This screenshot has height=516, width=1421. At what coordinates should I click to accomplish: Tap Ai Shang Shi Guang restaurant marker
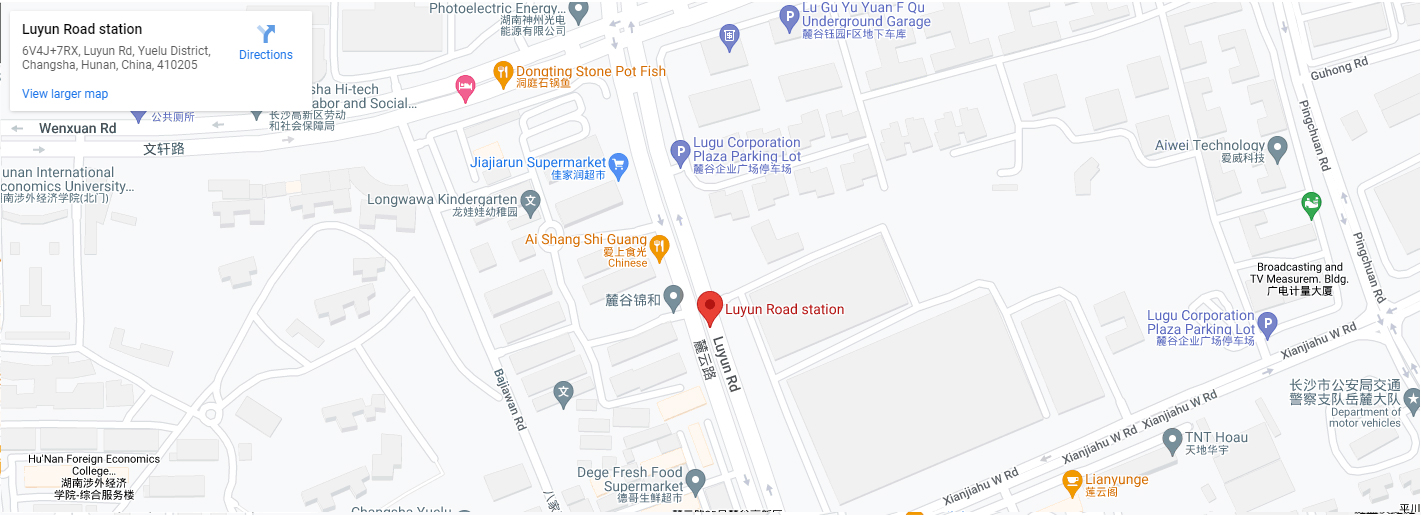pyautogui.click(x=659, y=245)
